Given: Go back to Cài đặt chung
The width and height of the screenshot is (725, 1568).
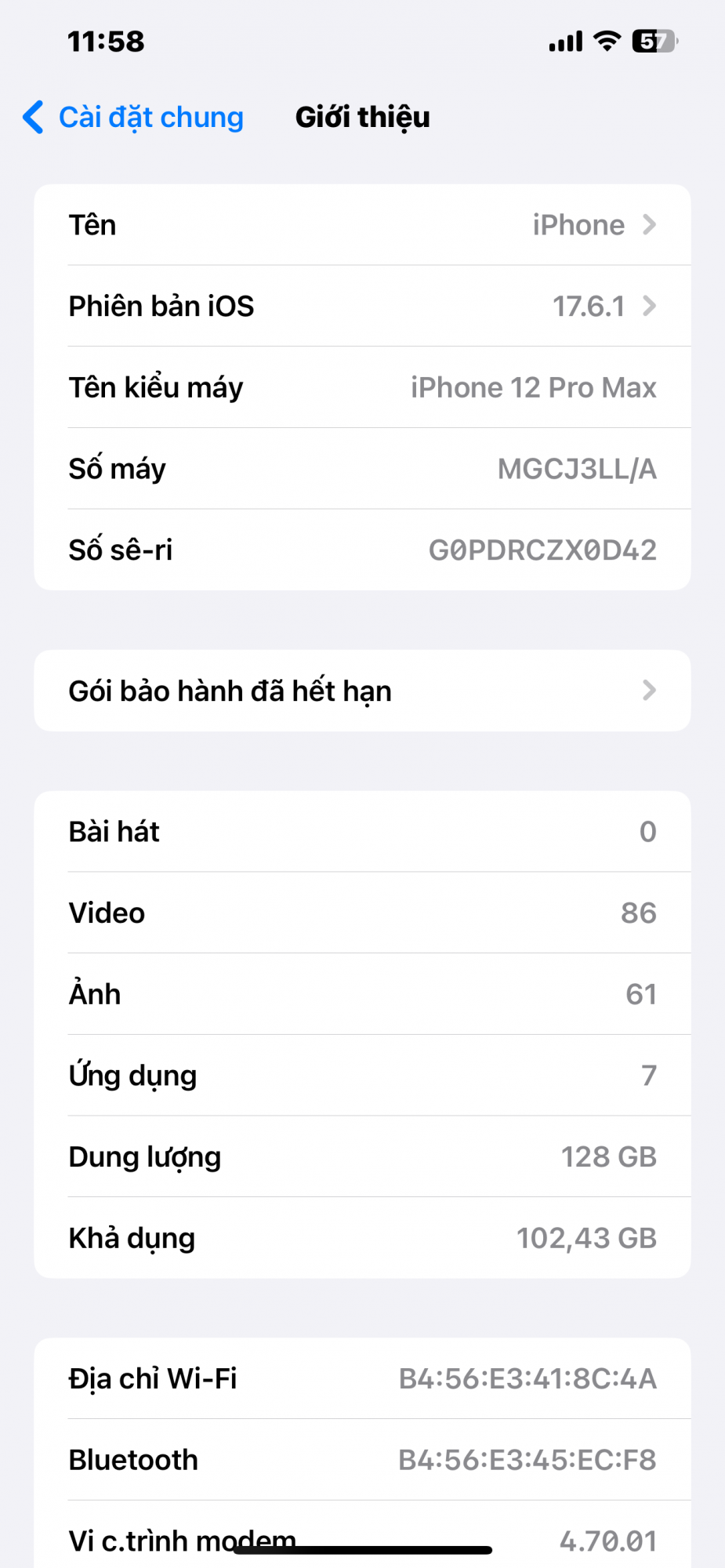Looking at the screenshot, I should tap(133, 118).
